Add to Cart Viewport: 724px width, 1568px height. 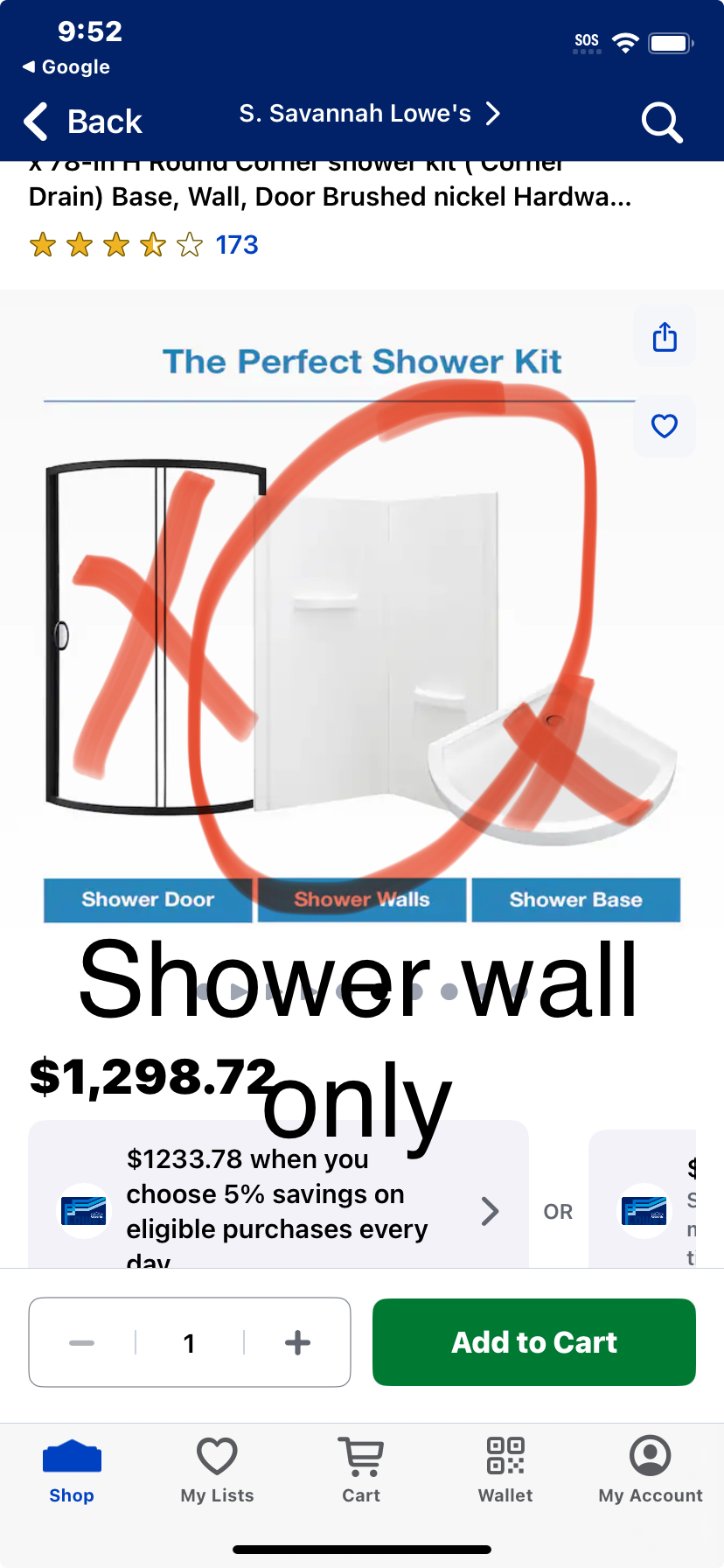(x=534, y=1342)
